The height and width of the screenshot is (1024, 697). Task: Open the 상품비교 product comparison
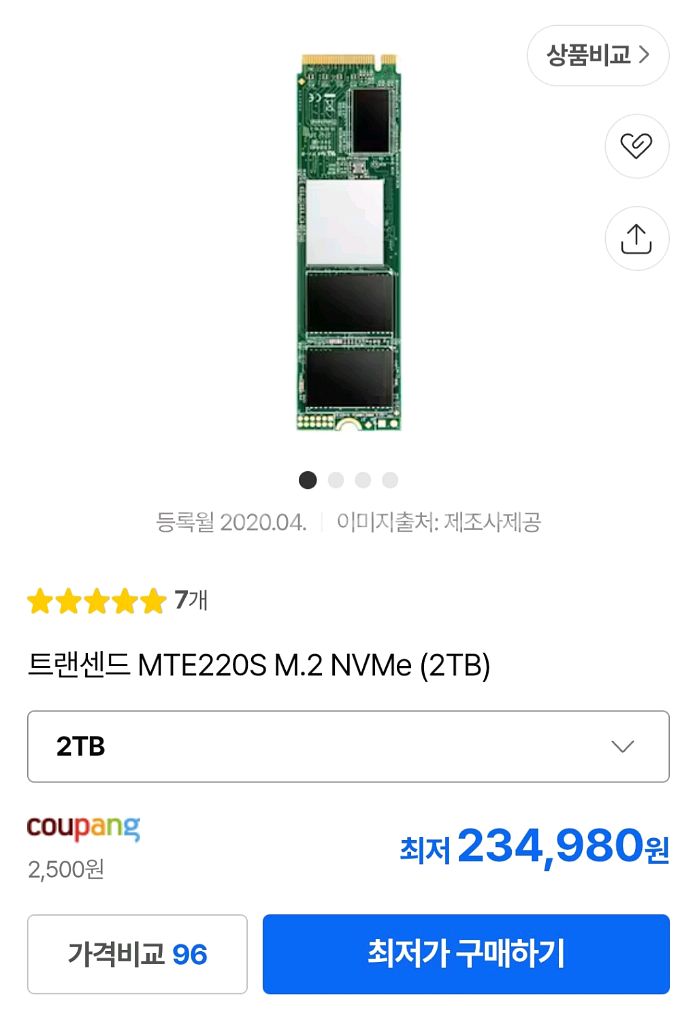tap(597, 55)
